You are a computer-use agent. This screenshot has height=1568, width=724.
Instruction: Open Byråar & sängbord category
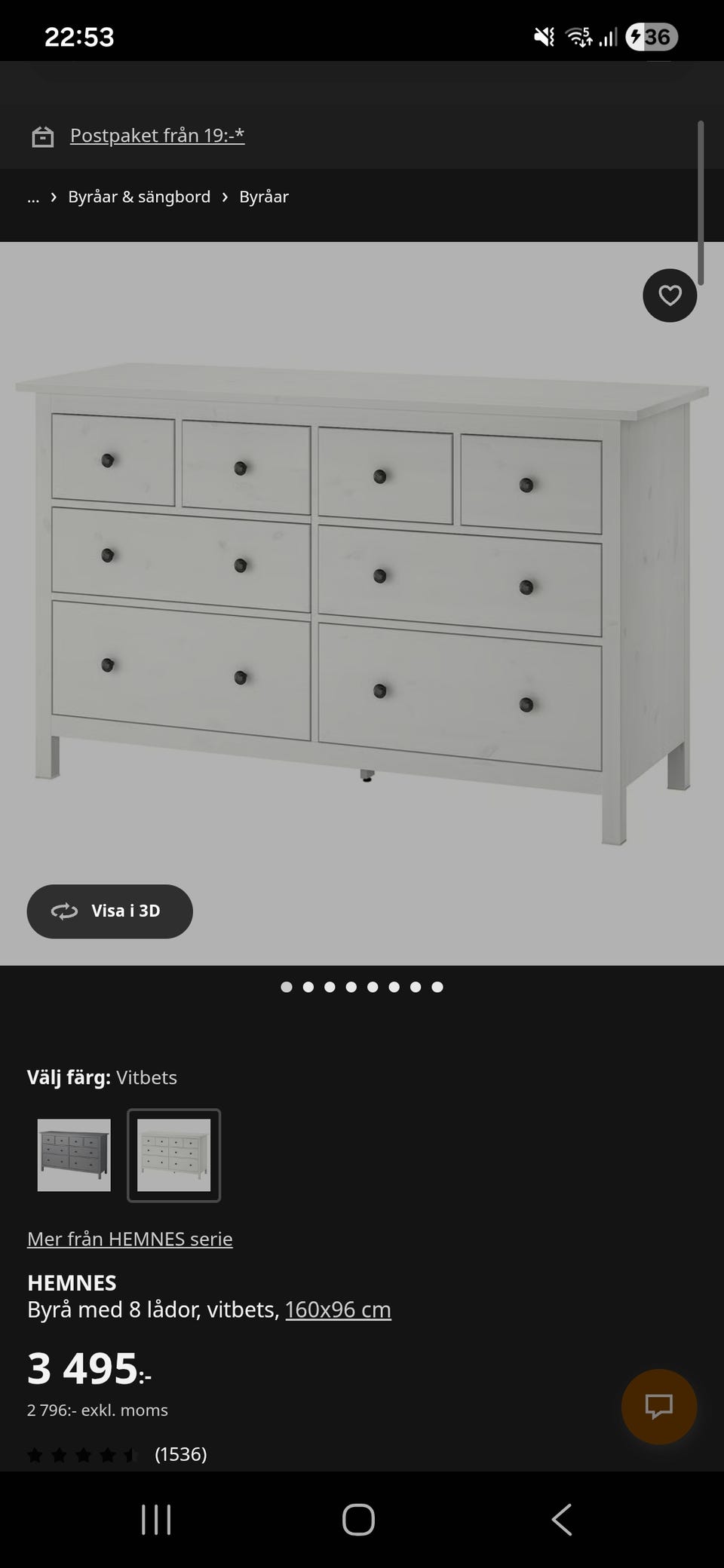[139, 196]
